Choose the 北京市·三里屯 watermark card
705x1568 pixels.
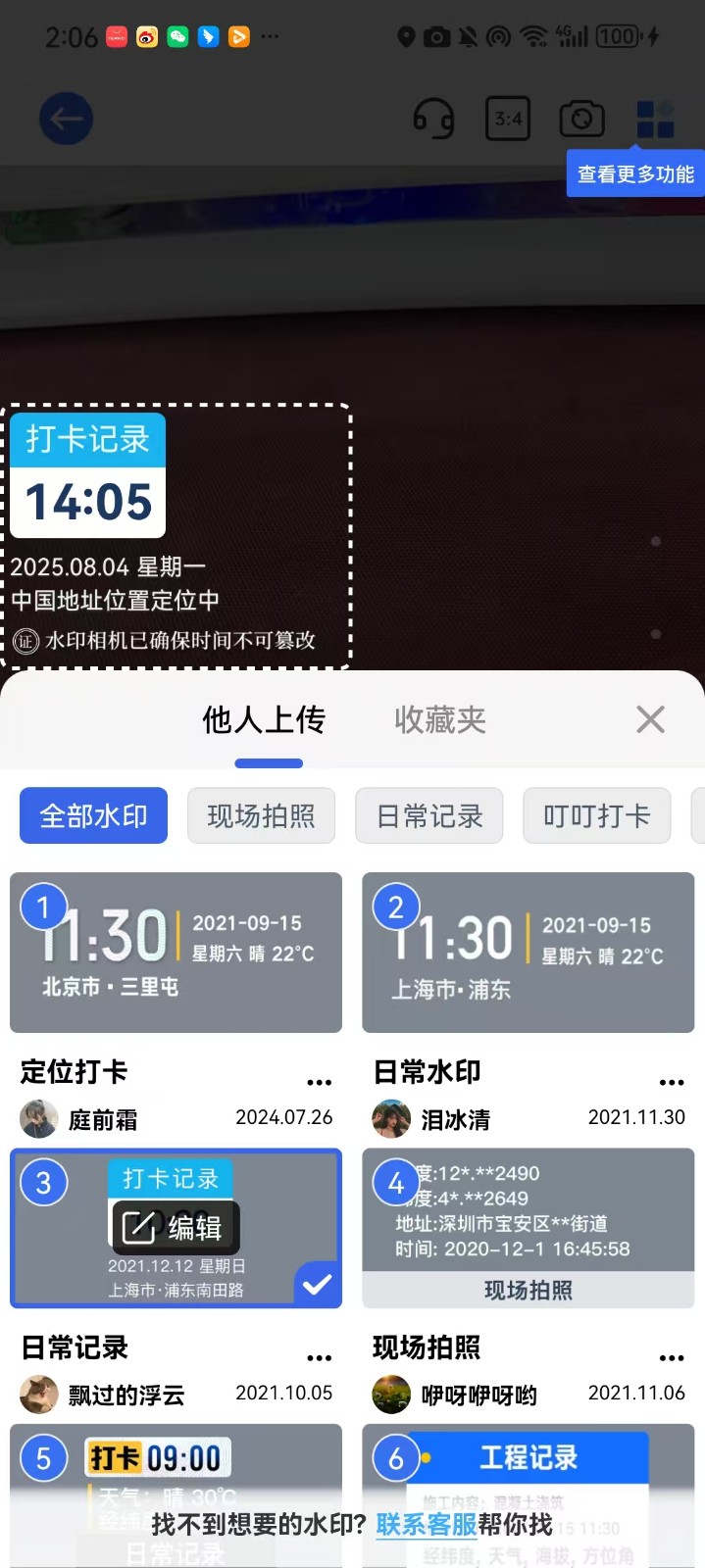[x=176, y=953]
